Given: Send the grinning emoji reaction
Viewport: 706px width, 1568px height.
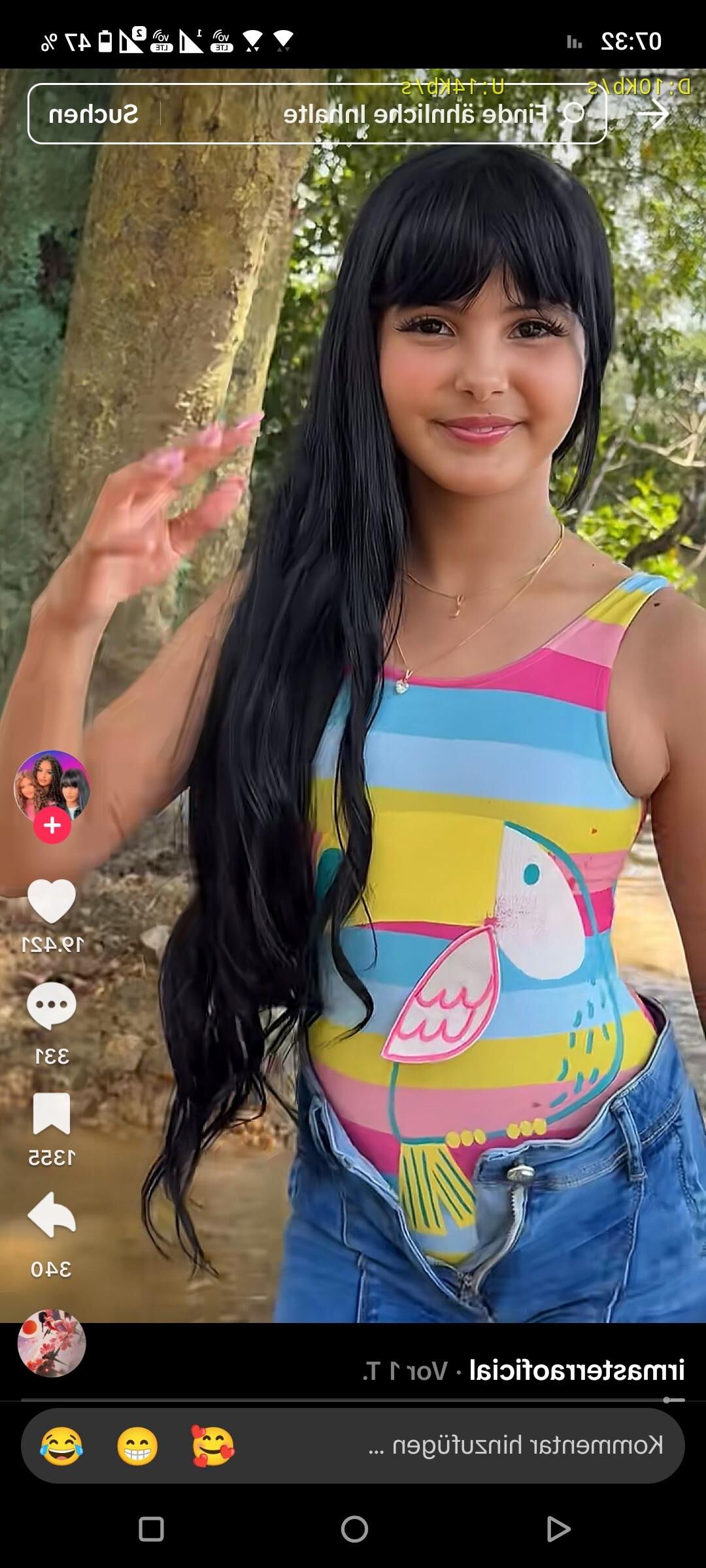Looking at the screenshot, I should click(x=137, y=1446).
